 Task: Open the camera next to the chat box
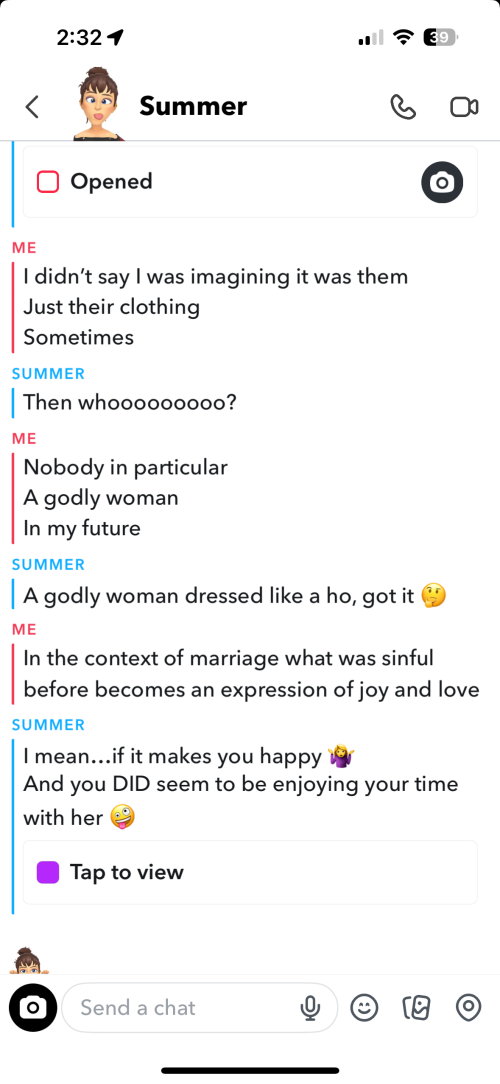click(33, 1008)
